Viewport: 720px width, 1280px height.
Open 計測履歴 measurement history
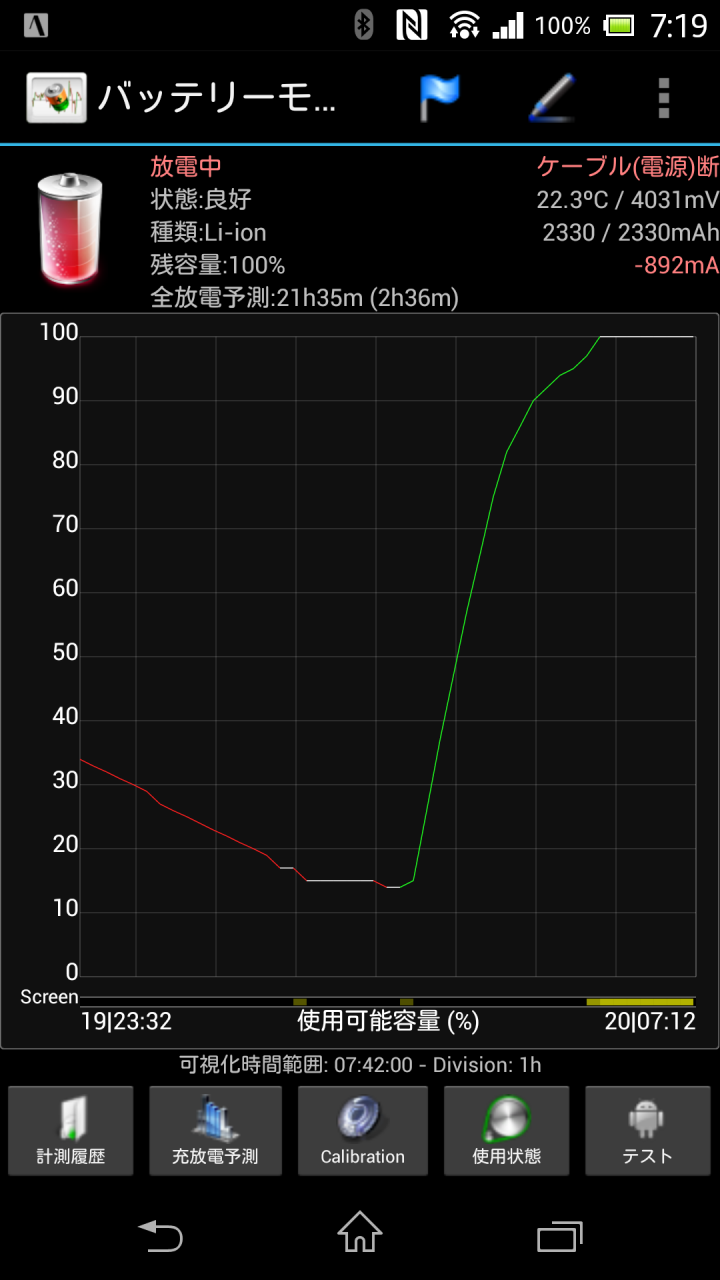click(x=71, y=1131)
